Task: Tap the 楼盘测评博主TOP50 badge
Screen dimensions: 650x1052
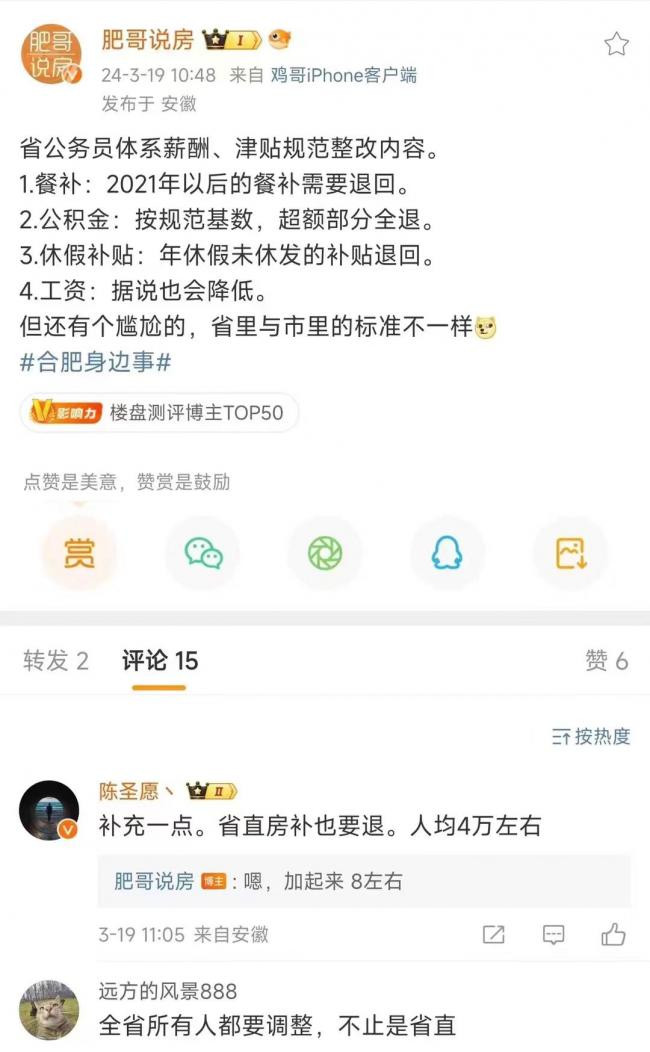Action: click(160, 413)
